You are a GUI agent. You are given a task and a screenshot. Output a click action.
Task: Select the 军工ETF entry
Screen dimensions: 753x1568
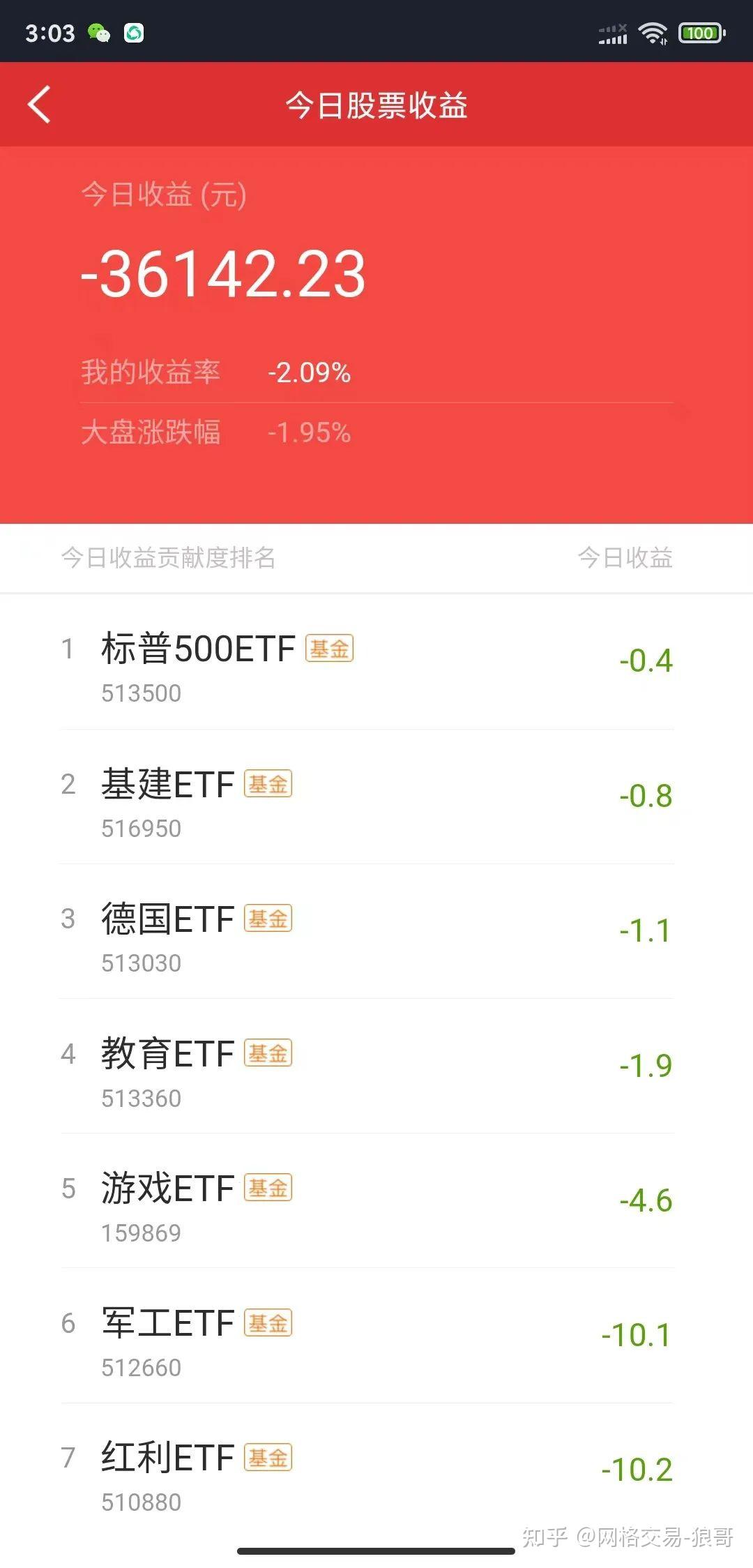[376, 1336]
